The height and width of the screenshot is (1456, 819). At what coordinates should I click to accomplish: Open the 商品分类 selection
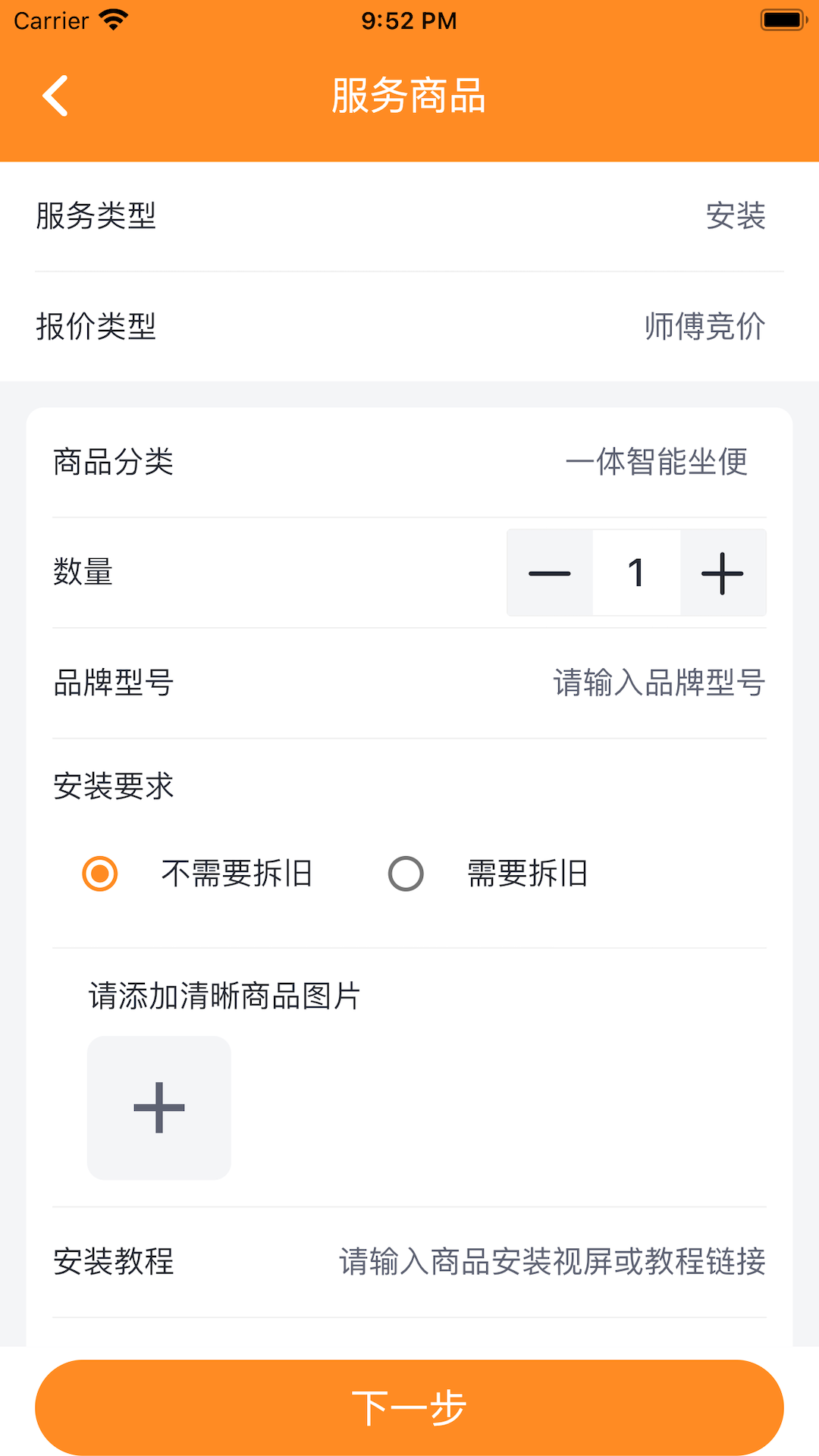click(409, 462)
